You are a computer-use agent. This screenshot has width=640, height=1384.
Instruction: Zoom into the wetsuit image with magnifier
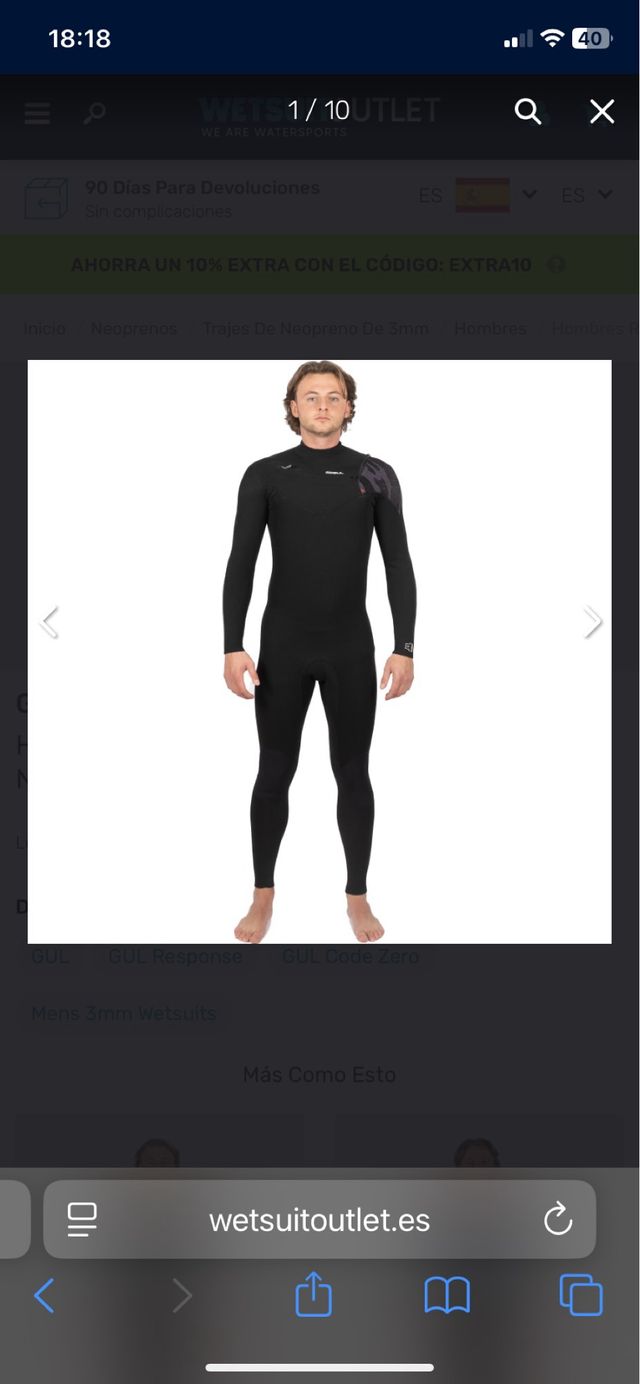pyautogui.click(x=527, y=111)
